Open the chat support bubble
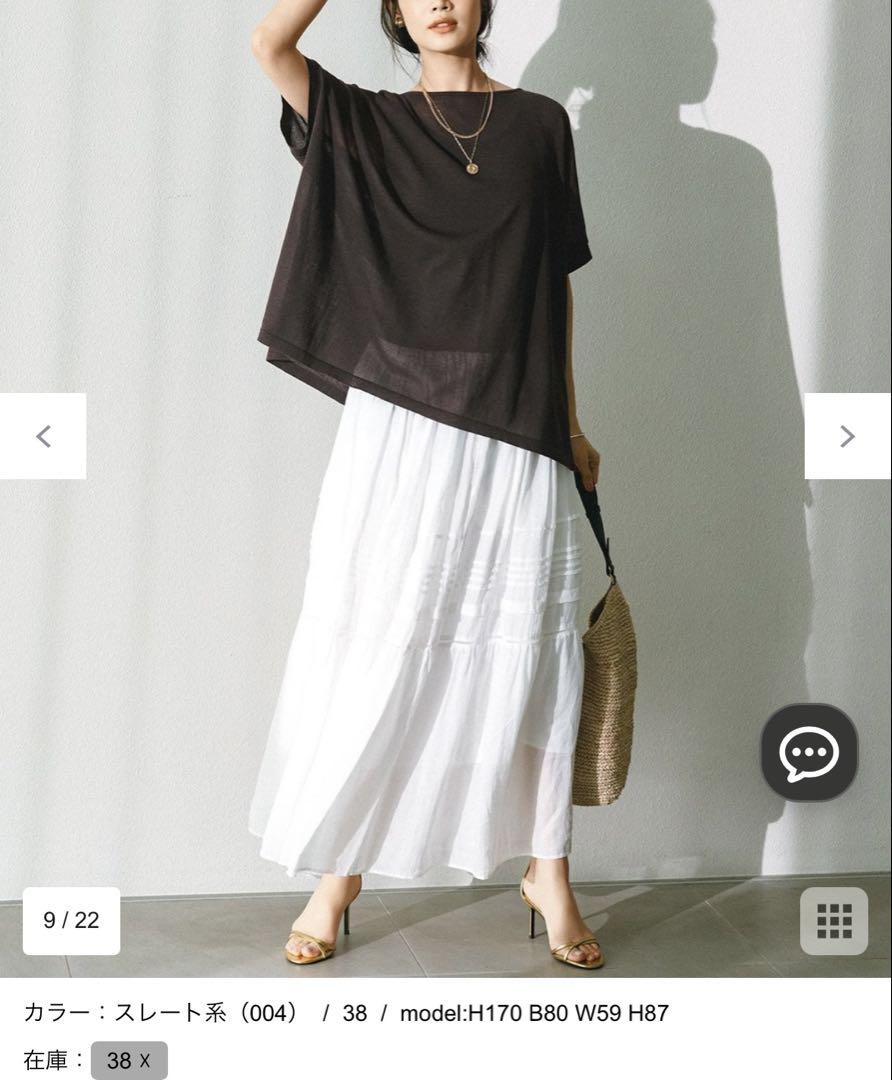892x1080 pixels. click(x=809, y=752)
